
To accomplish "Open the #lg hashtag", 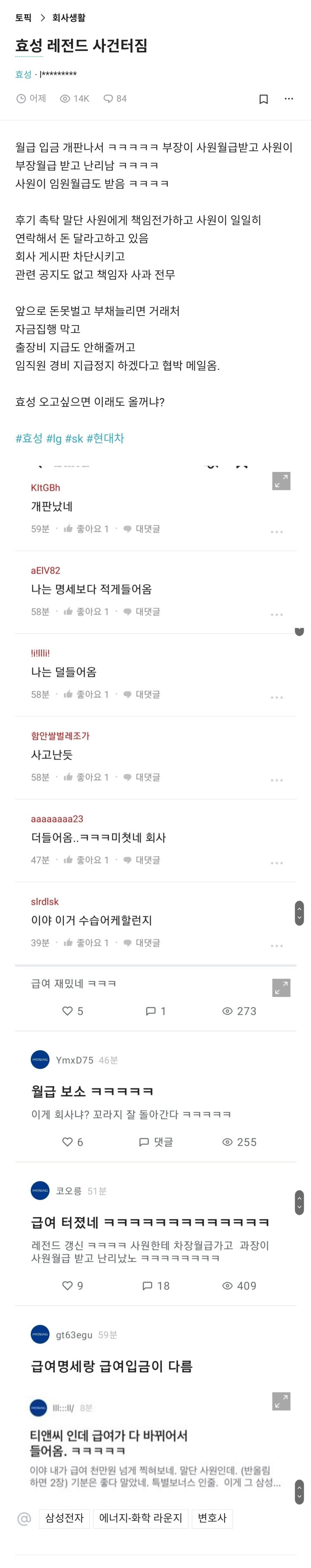I will coord(54,438).
